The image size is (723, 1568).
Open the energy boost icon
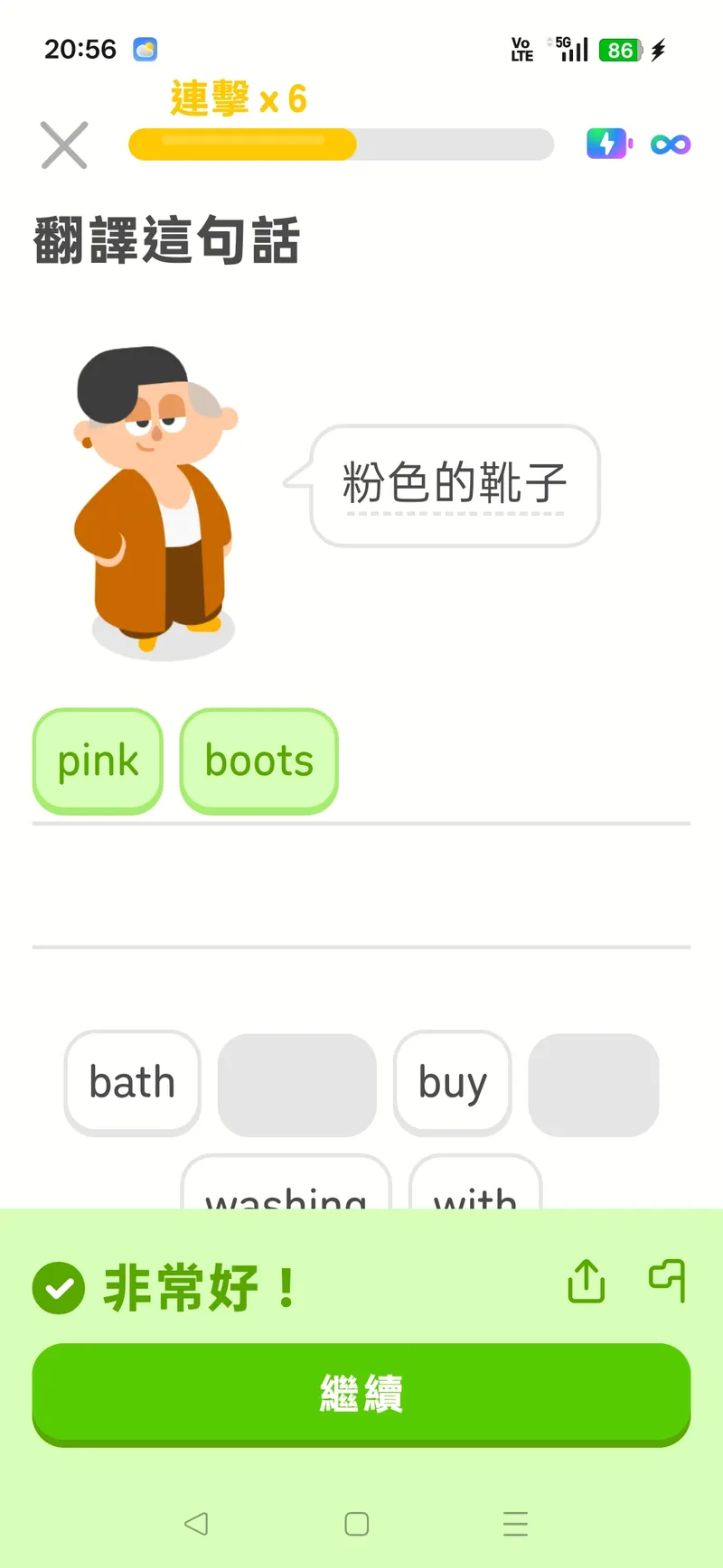pyautogui.click(x=608, y=144)
